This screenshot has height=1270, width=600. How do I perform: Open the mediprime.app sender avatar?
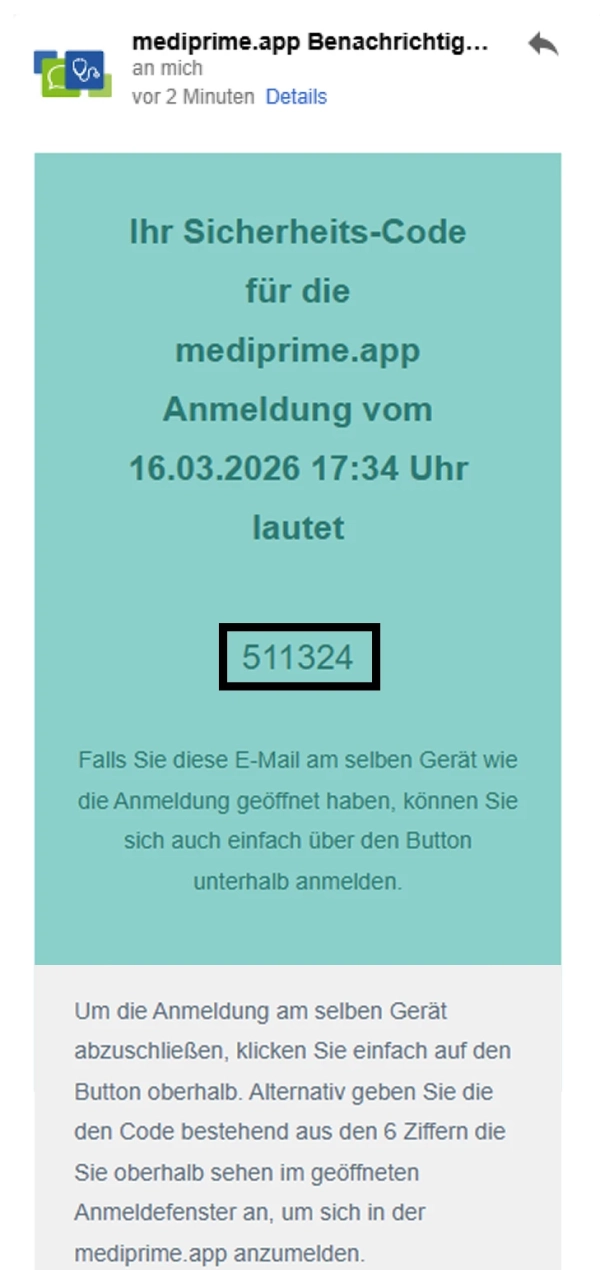tap(72, 71)
